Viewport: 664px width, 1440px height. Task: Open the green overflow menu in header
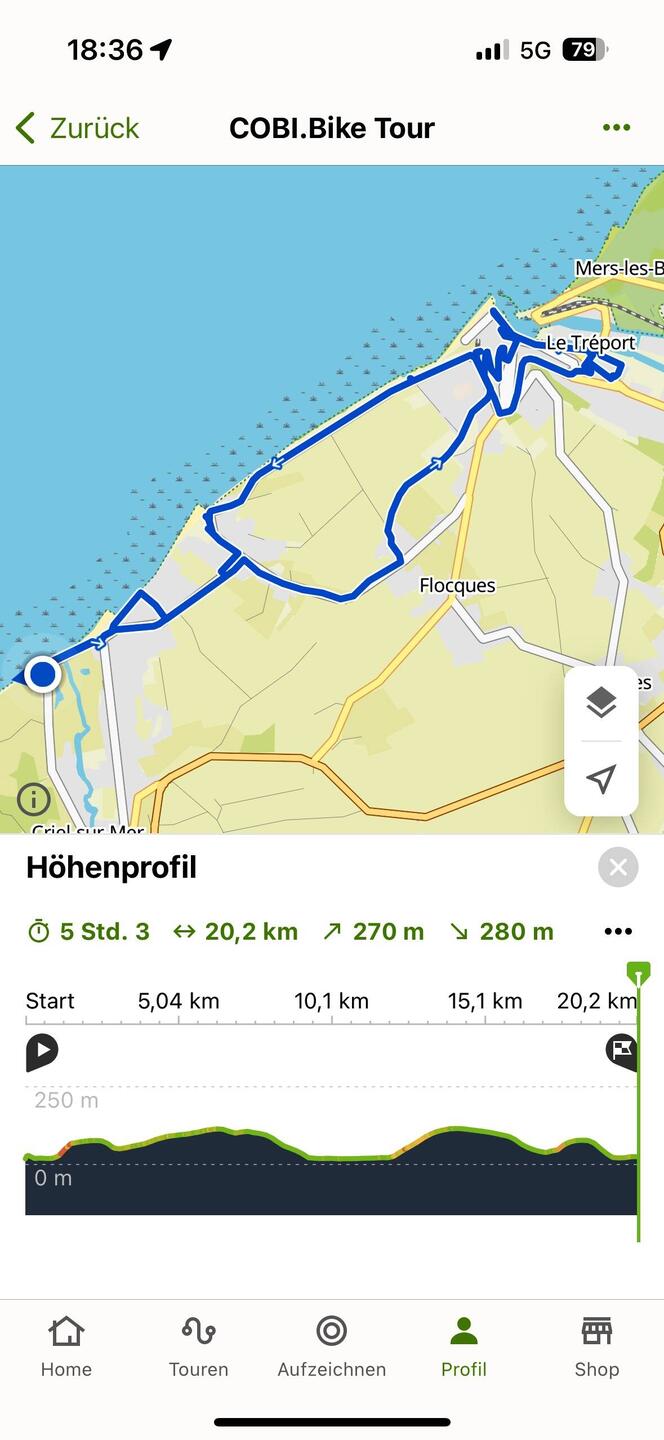[616, 127]
